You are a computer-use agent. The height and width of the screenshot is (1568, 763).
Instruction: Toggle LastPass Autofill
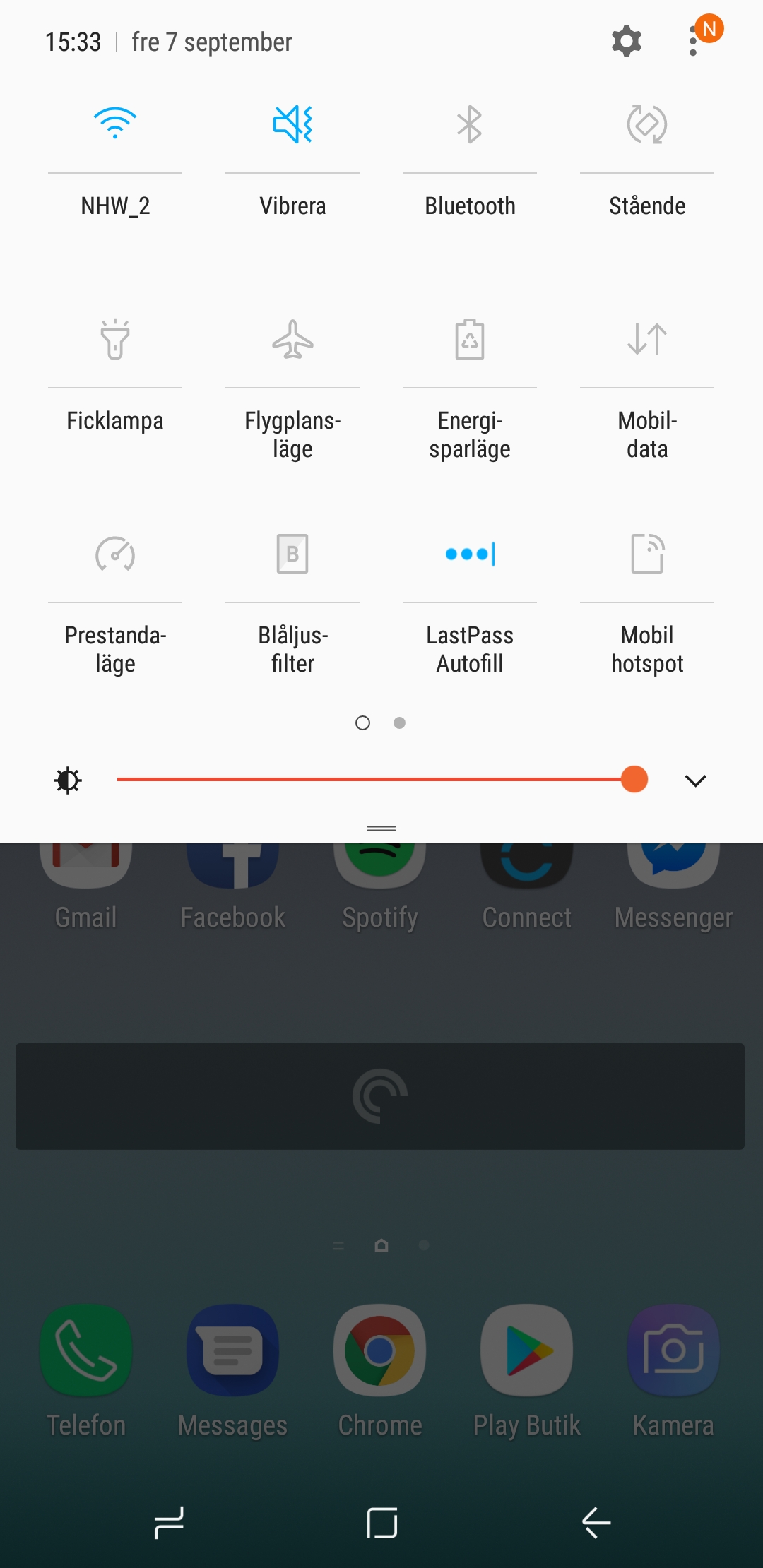tap(470, 554)
